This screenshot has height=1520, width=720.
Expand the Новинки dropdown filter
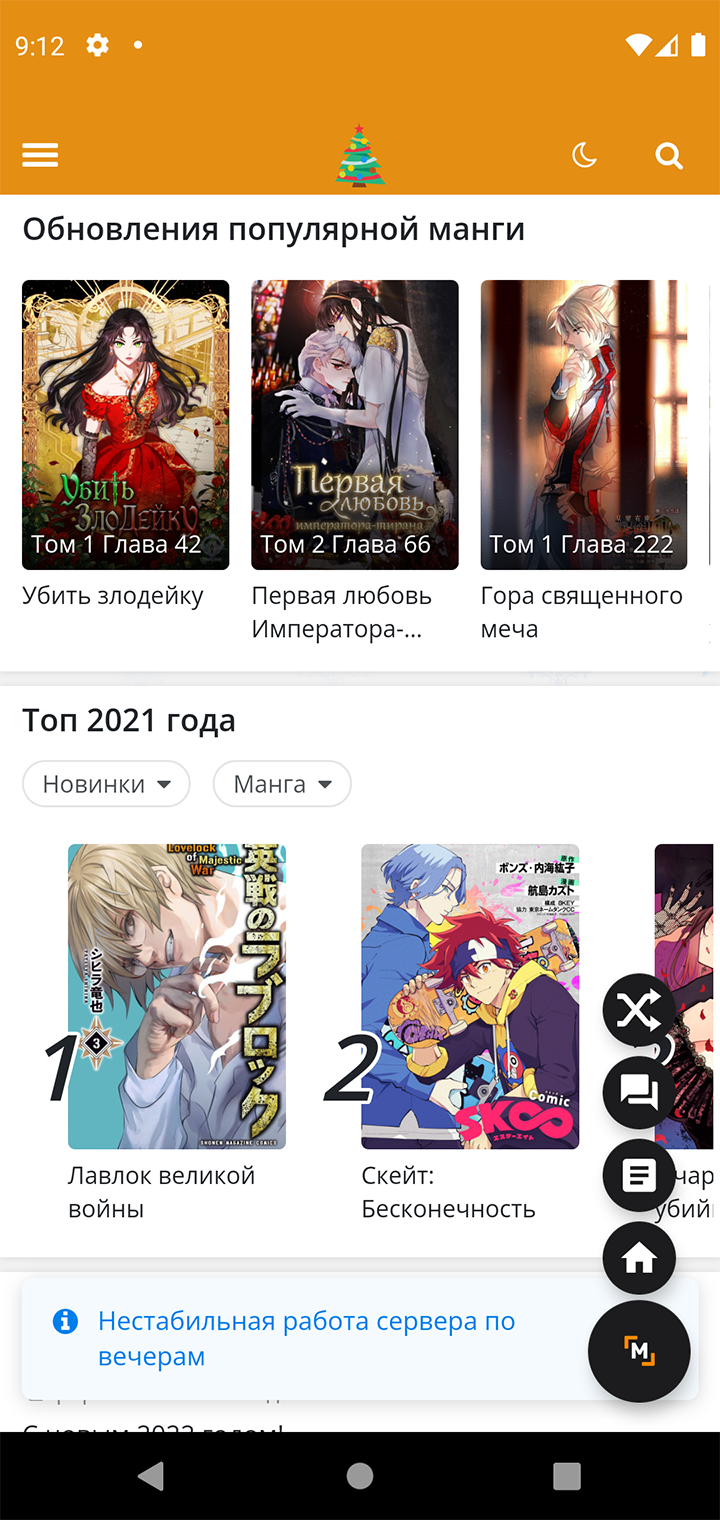click(x=106, y=784)
